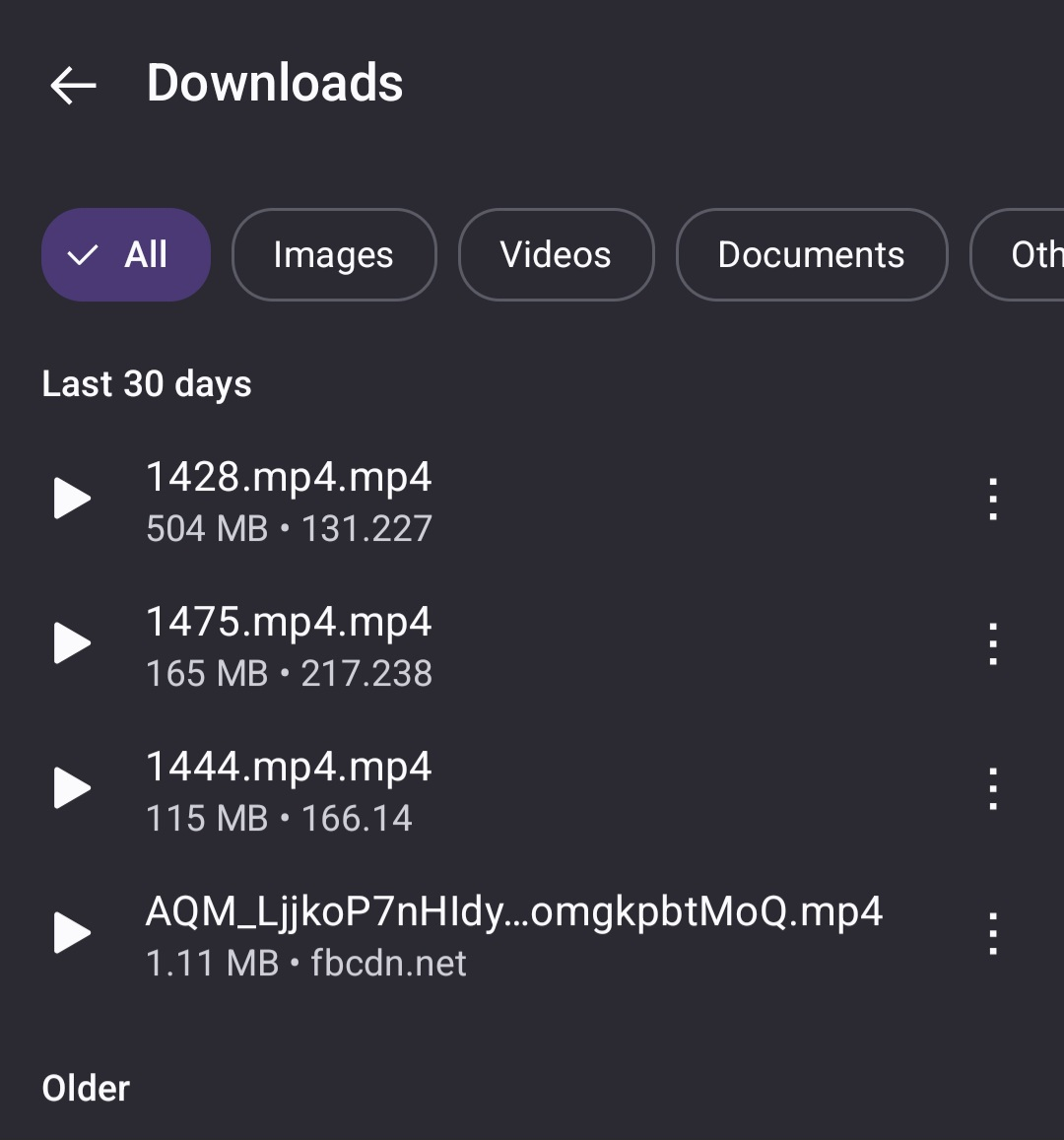Viewport: 1064px width, 1140px height.
Task: Open options menu for 1428.mp4.mp4
Action: pos(992,500)
